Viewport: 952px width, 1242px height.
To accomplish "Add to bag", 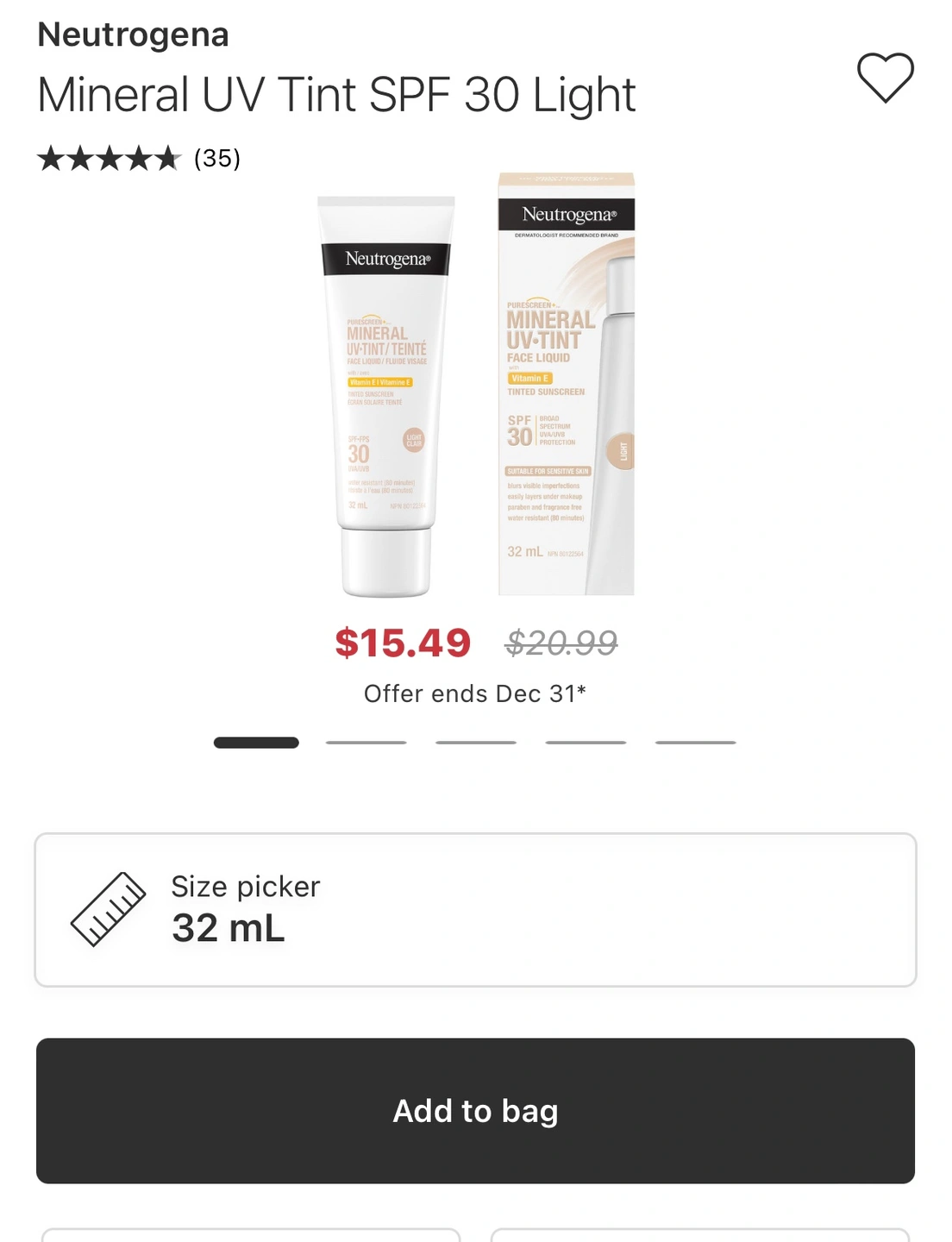I will coord(475,1110).
